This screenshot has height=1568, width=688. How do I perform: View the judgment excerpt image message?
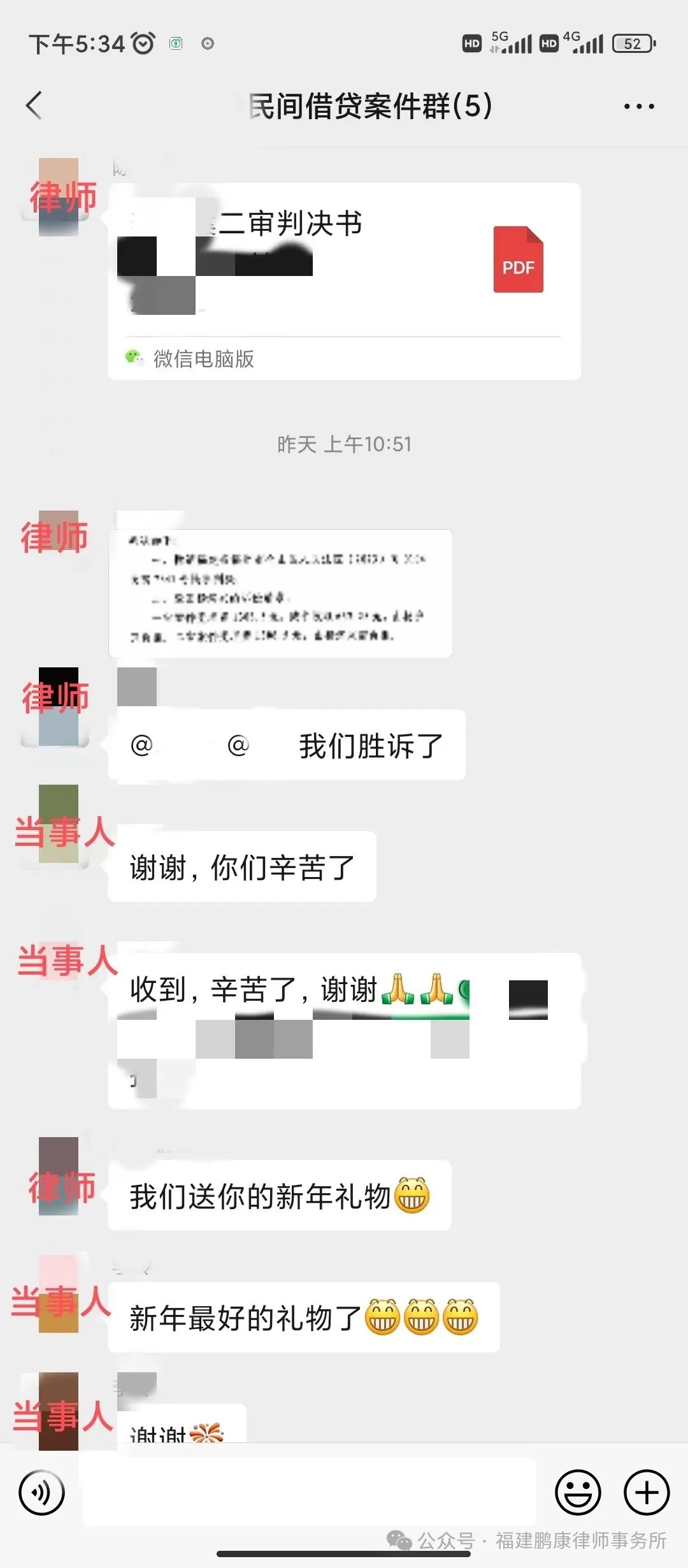pos(280,593)
